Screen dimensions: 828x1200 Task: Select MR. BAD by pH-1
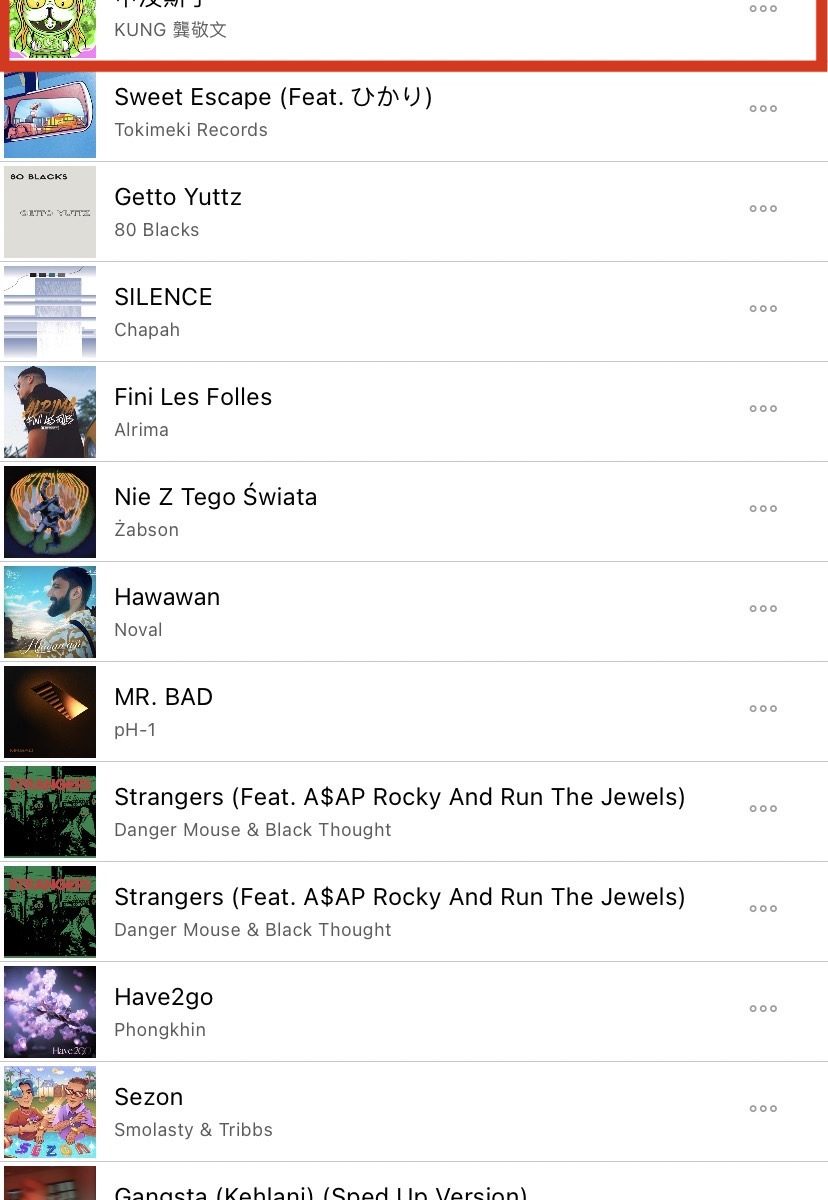[163, 698]
